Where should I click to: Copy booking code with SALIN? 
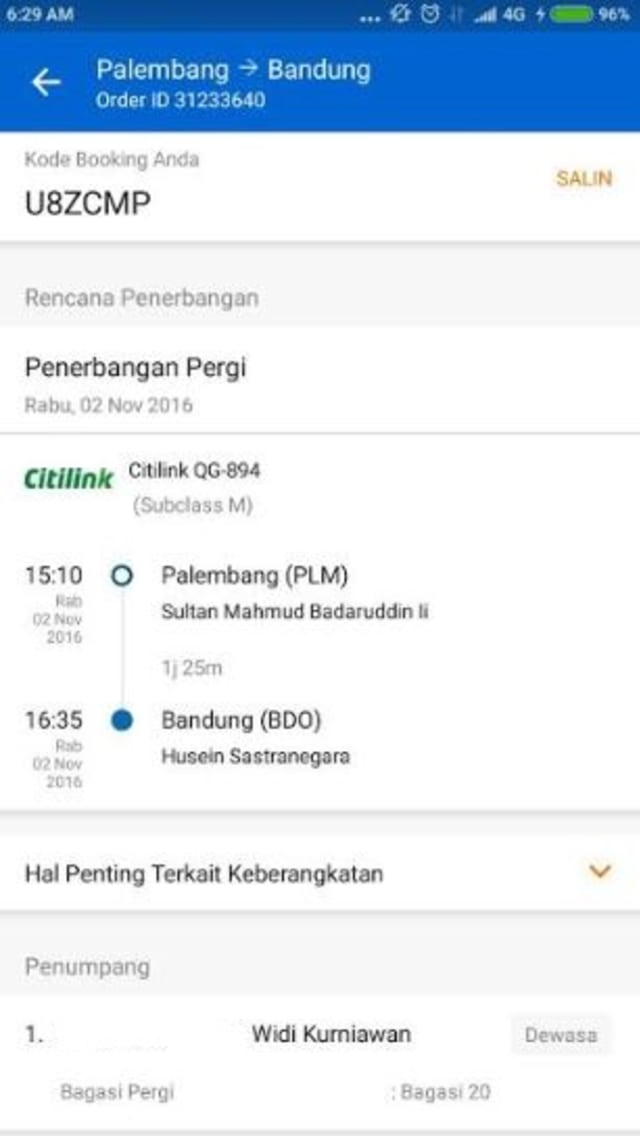tap(583, 178)
